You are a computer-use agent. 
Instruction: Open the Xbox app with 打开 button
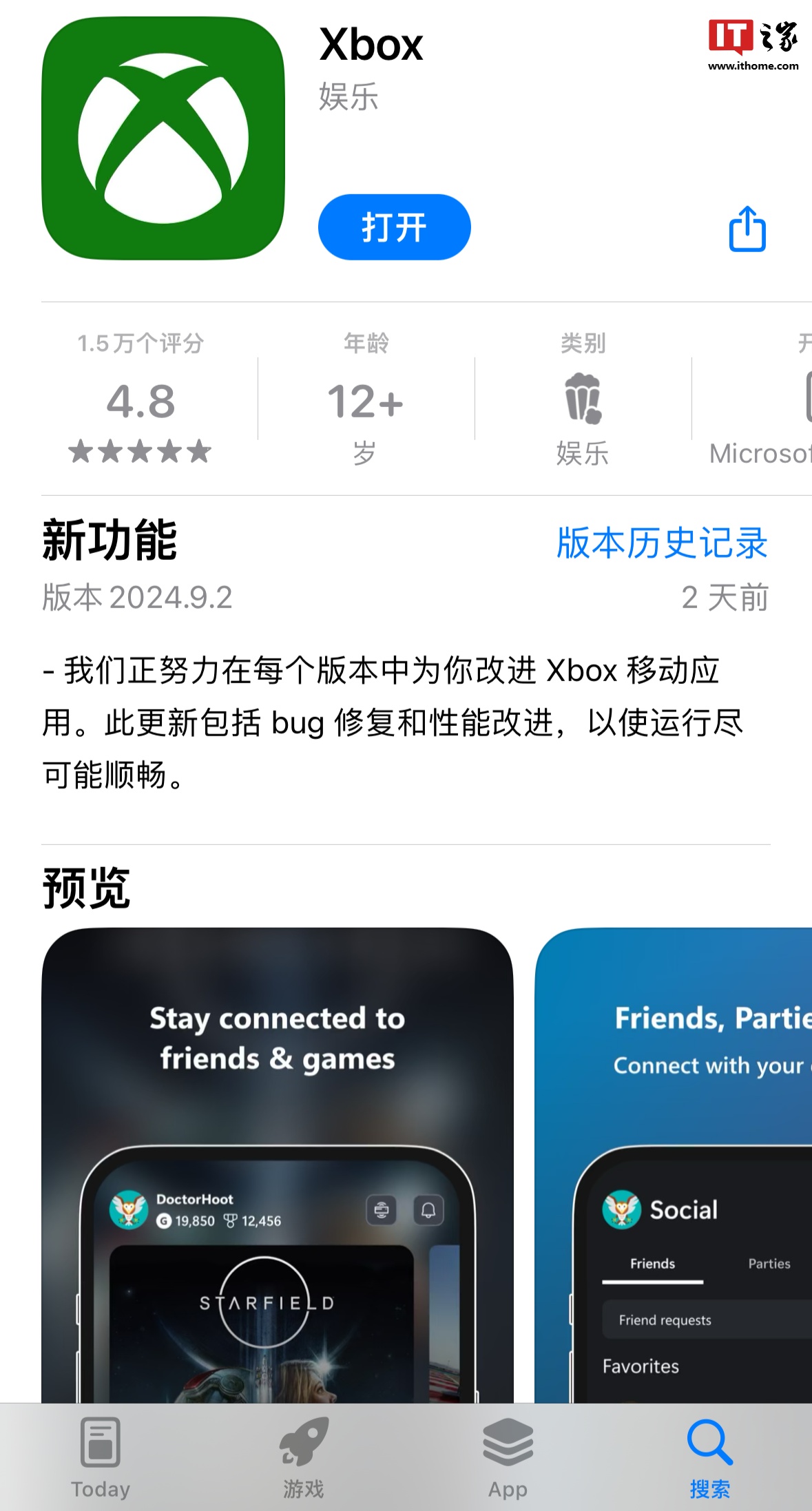click(394, 227)
